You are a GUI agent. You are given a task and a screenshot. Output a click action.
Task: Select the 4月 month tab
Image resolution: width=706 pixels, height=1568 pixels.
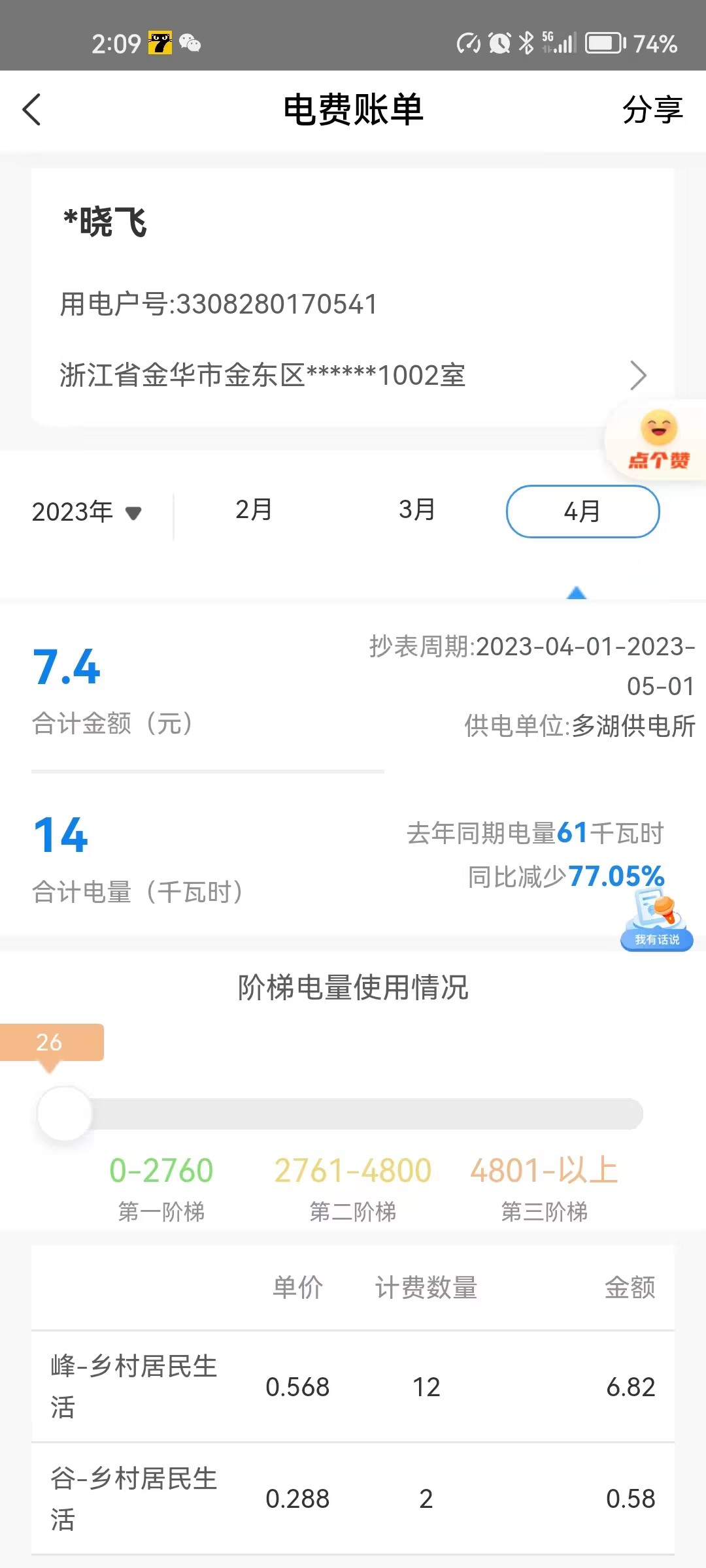pos(582,512)
